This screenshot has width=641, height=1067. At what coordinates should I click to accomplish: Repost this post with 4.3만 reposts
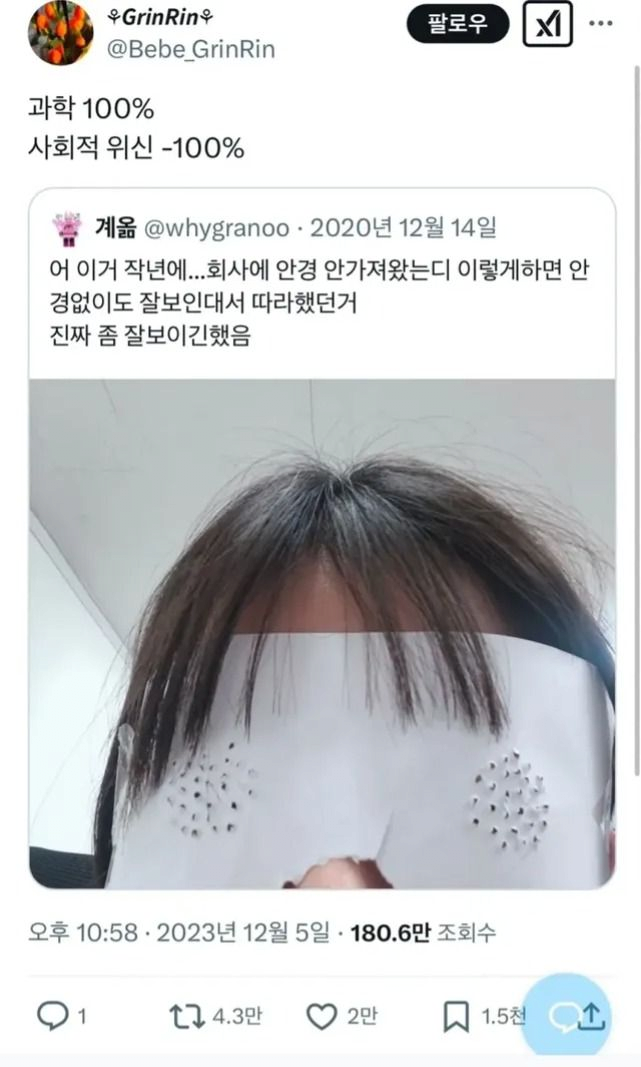coord(186,1016)
